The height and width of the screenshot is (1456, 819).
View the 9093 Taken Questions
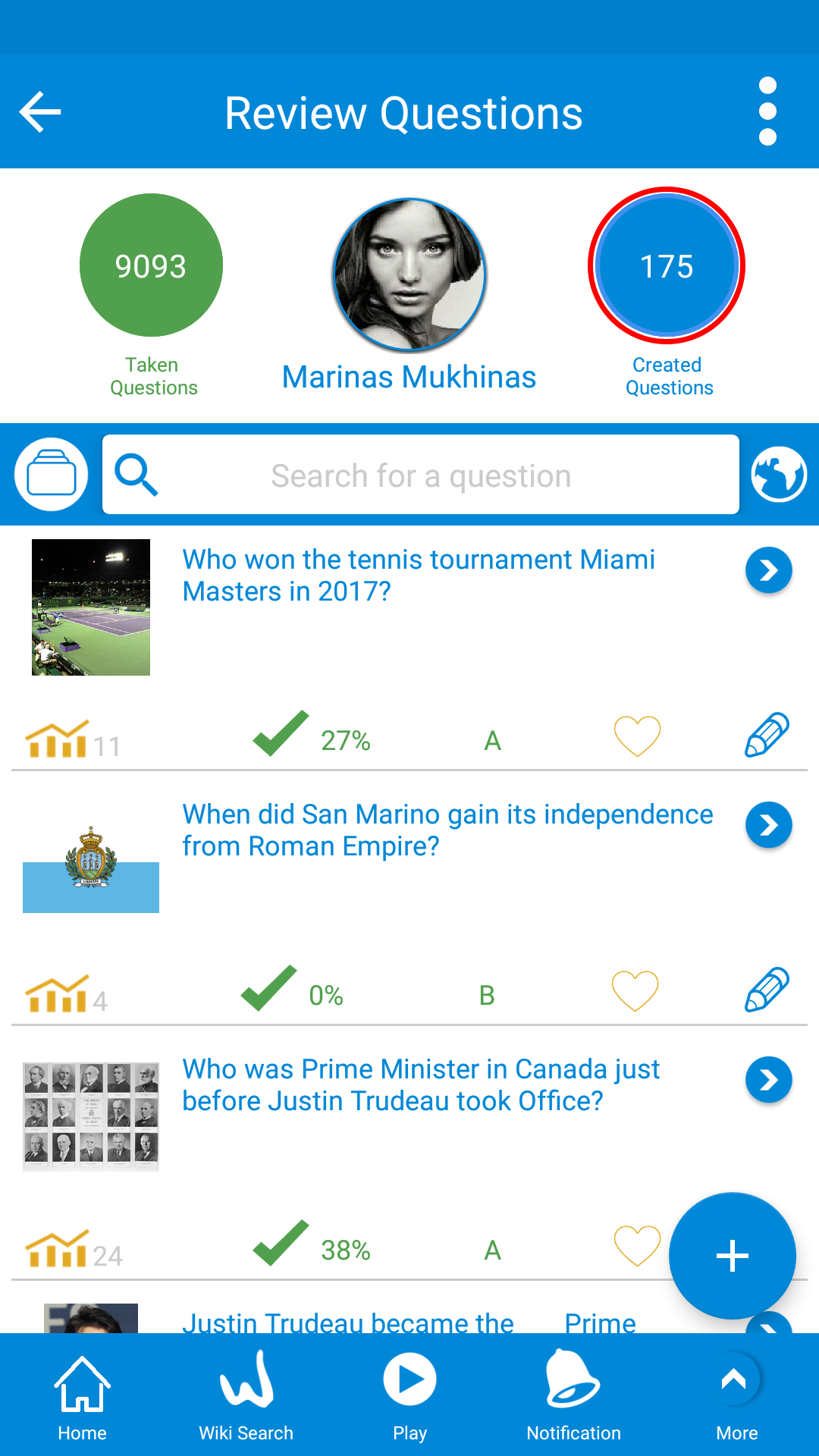pyautogui.click(x=151, y=265)
